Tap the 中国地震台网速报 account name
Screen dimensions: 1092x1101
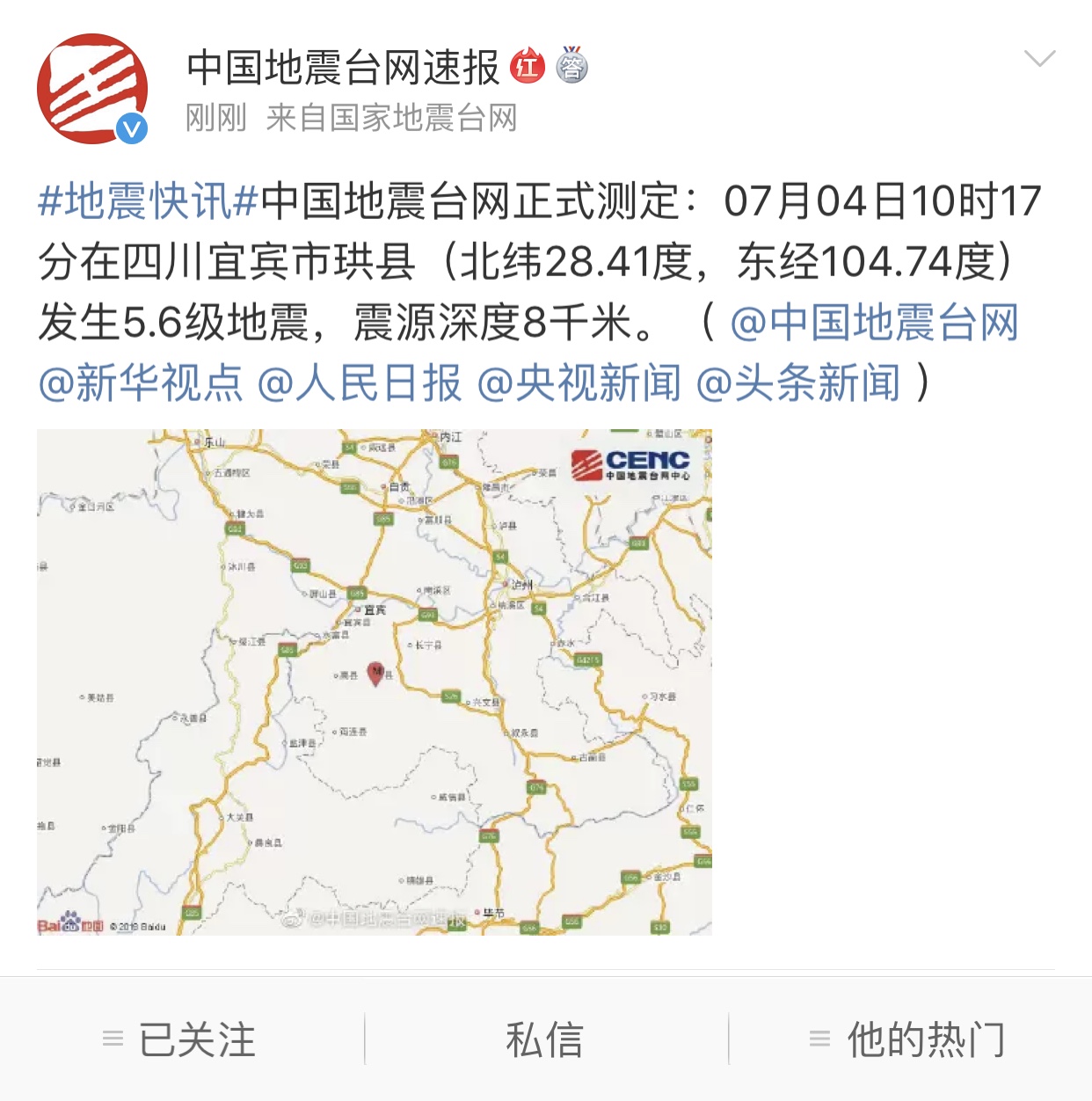click(x=343, y=68)
